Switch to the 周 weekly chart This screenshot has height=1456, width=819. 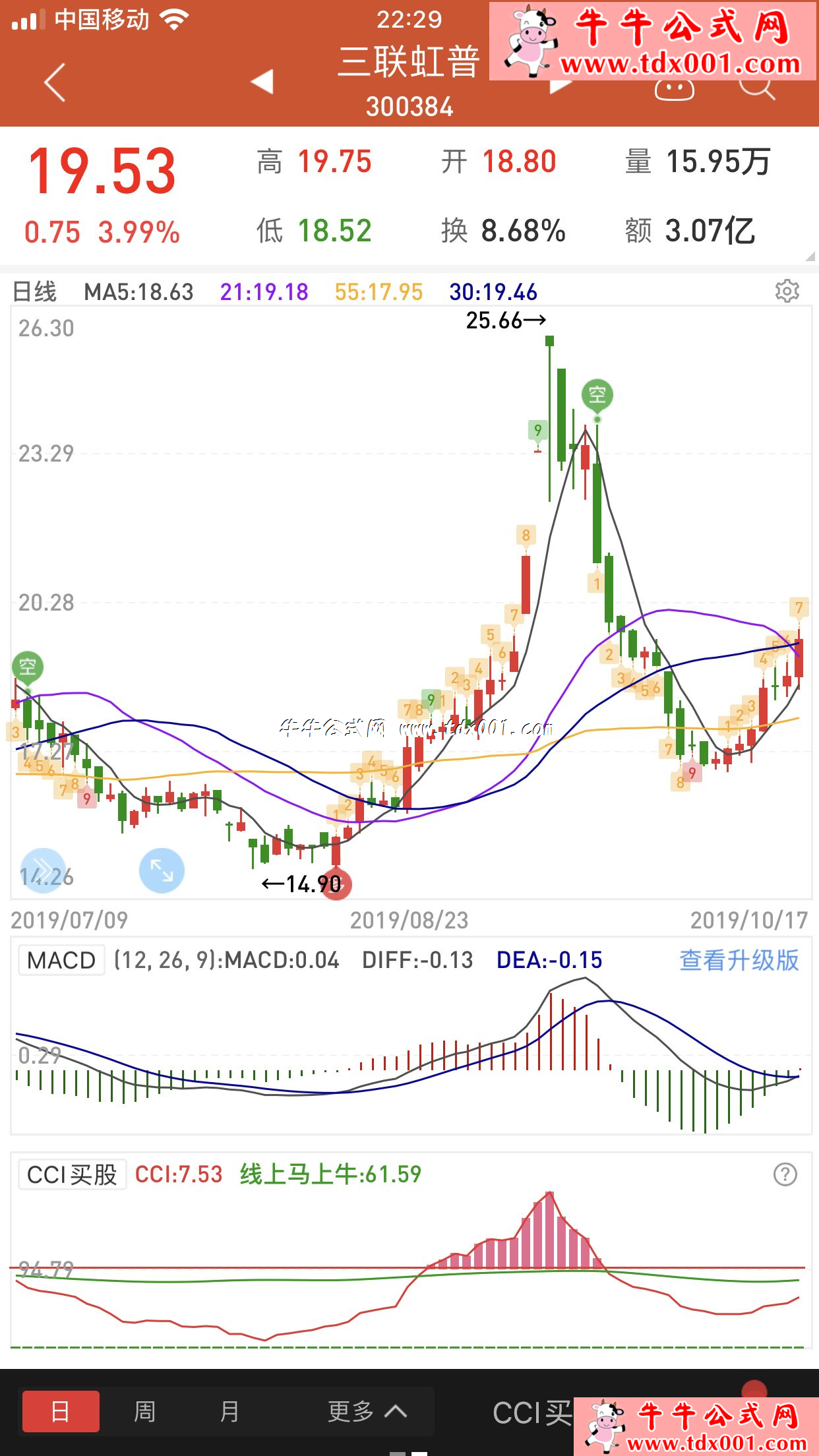pos(145,1411)
